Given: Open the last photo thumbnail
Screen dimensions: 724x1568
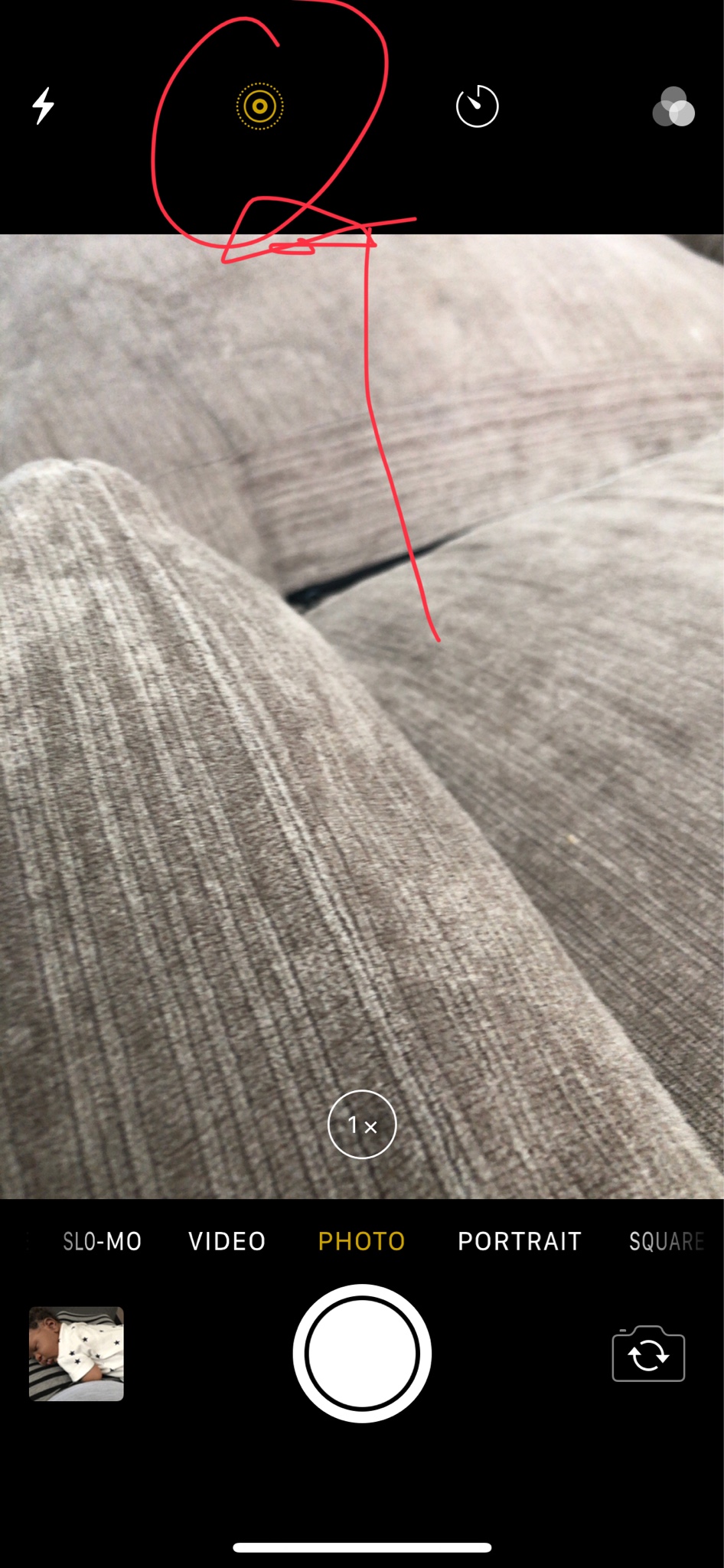Looking at the screenshot, I should [x=77, y=1354].
